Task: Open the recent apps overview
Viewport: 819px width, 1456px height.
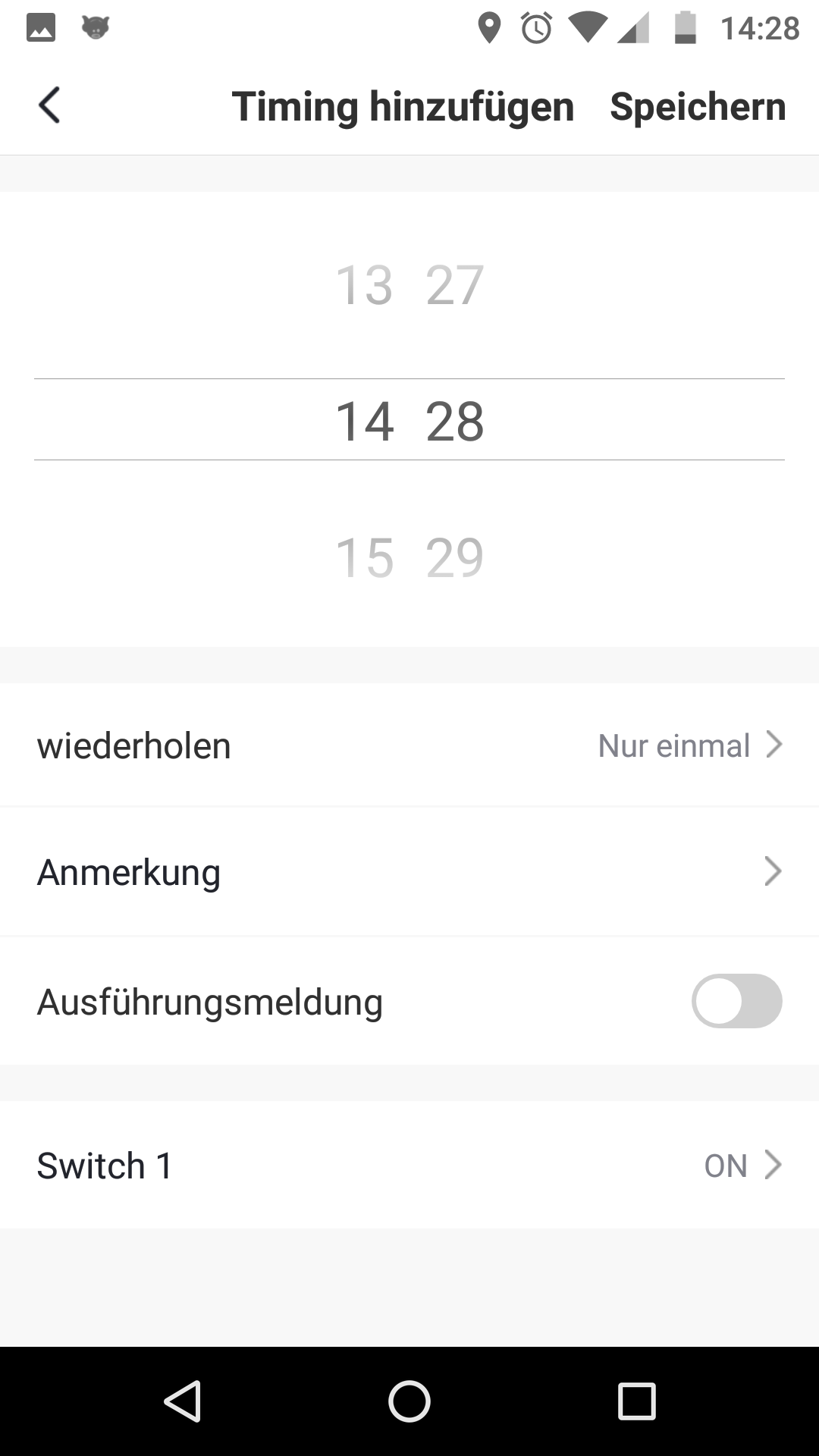Action: point(636,1401)
